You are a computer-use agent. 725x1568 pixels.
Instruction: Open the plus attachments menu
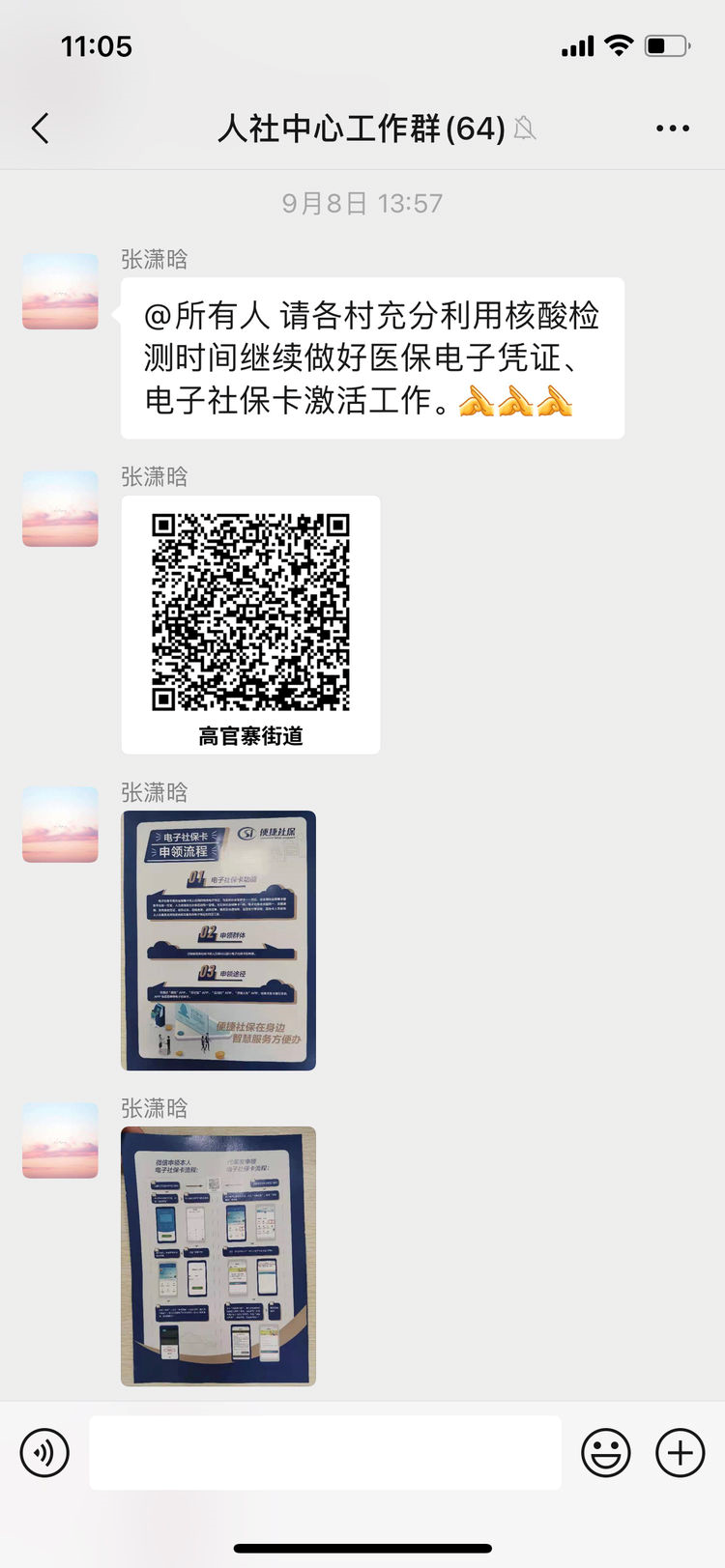(x=681, y=1452)
